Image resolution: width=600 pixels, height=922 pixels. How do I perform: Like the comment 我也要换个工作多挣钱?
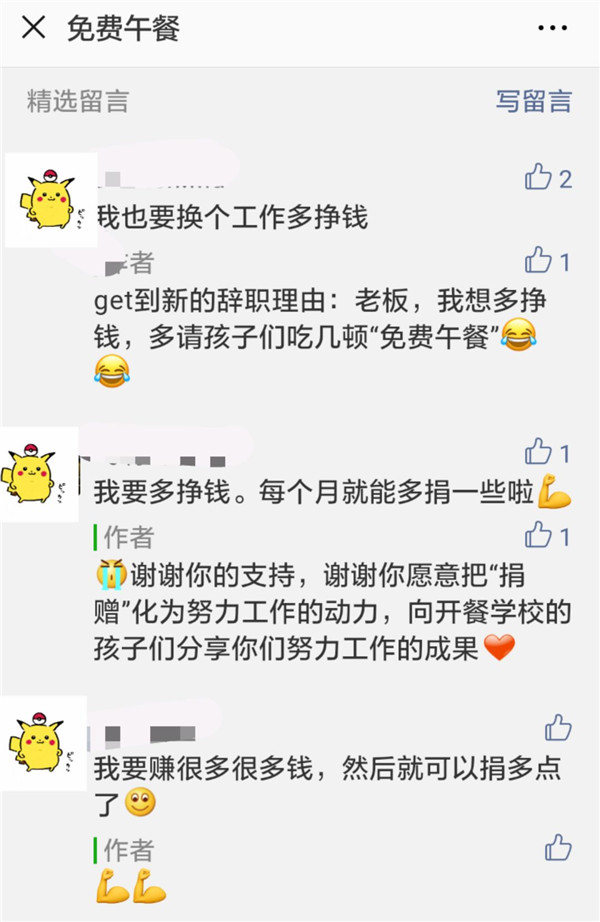coord(539,178)
